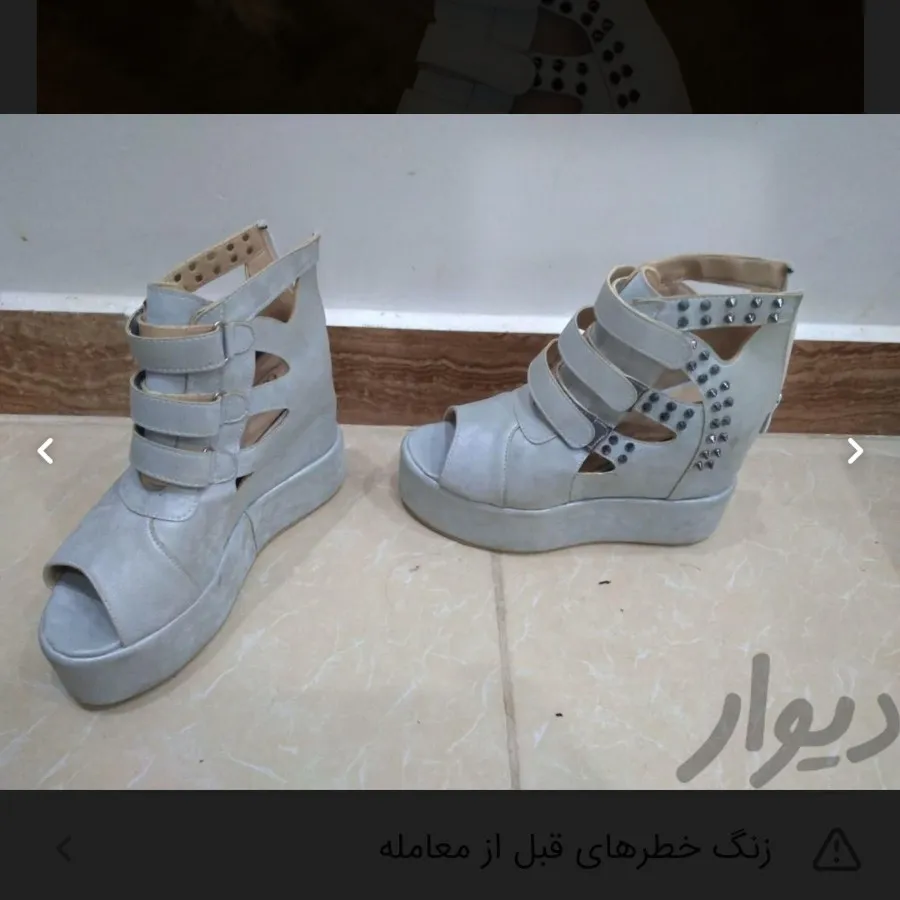Show the next listing photo
900x900 pixels.
[x=854, y=451]
